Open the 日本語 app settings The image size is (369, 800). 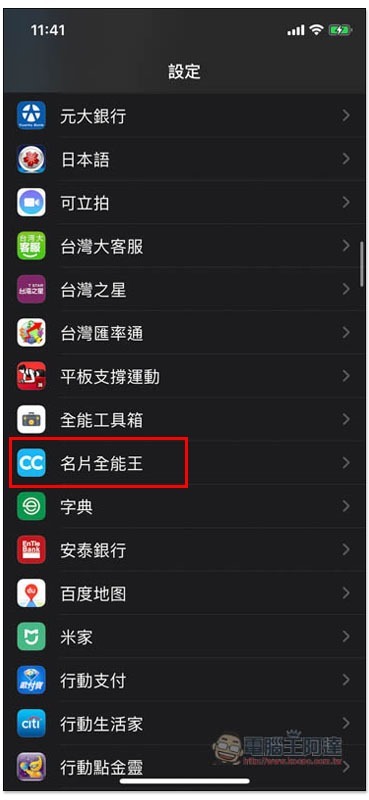click(184, 160)
